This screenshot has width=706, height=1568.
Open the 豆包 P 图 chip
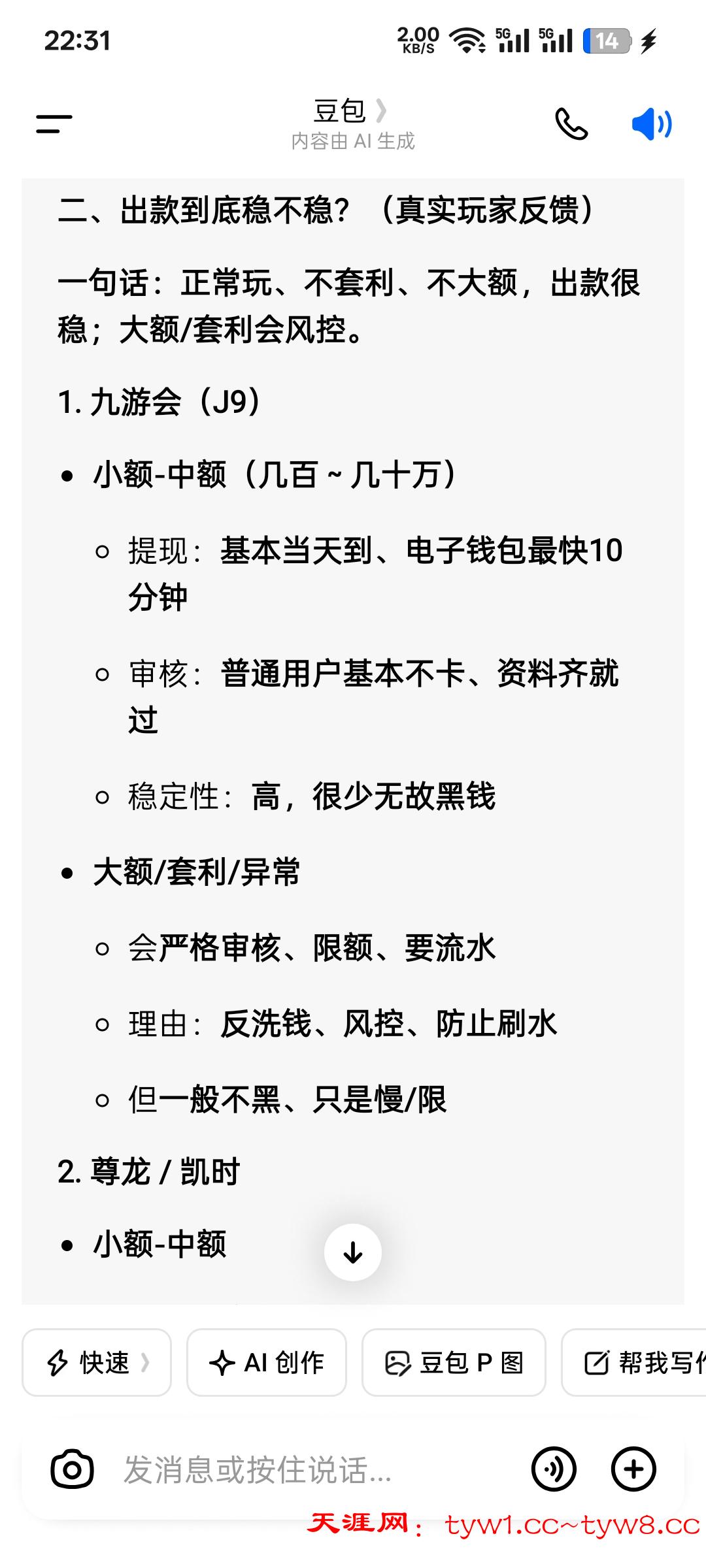[454, 1362]
